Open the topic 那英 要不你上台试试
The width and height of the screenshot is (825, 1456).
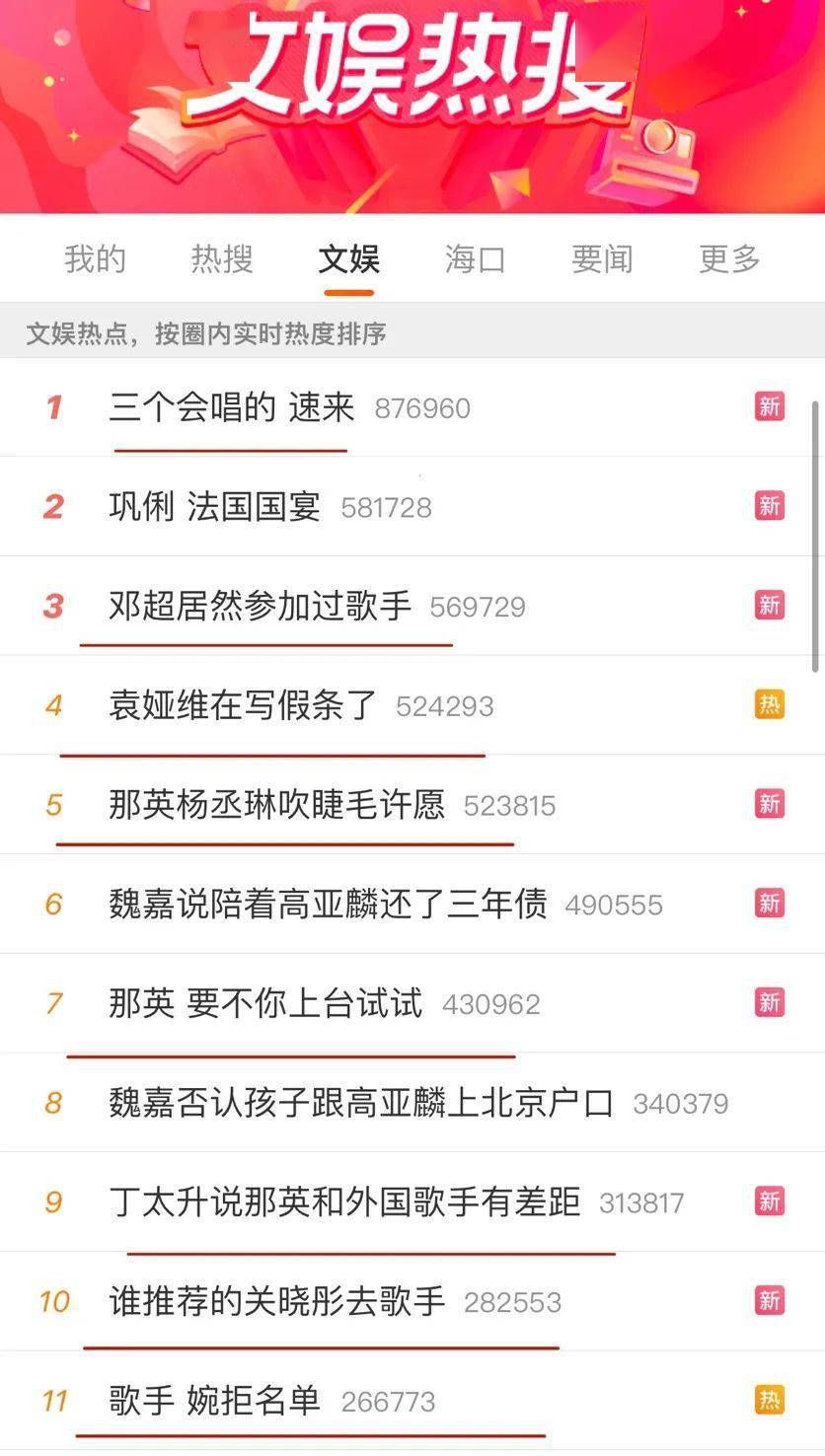pos(265,1003)
